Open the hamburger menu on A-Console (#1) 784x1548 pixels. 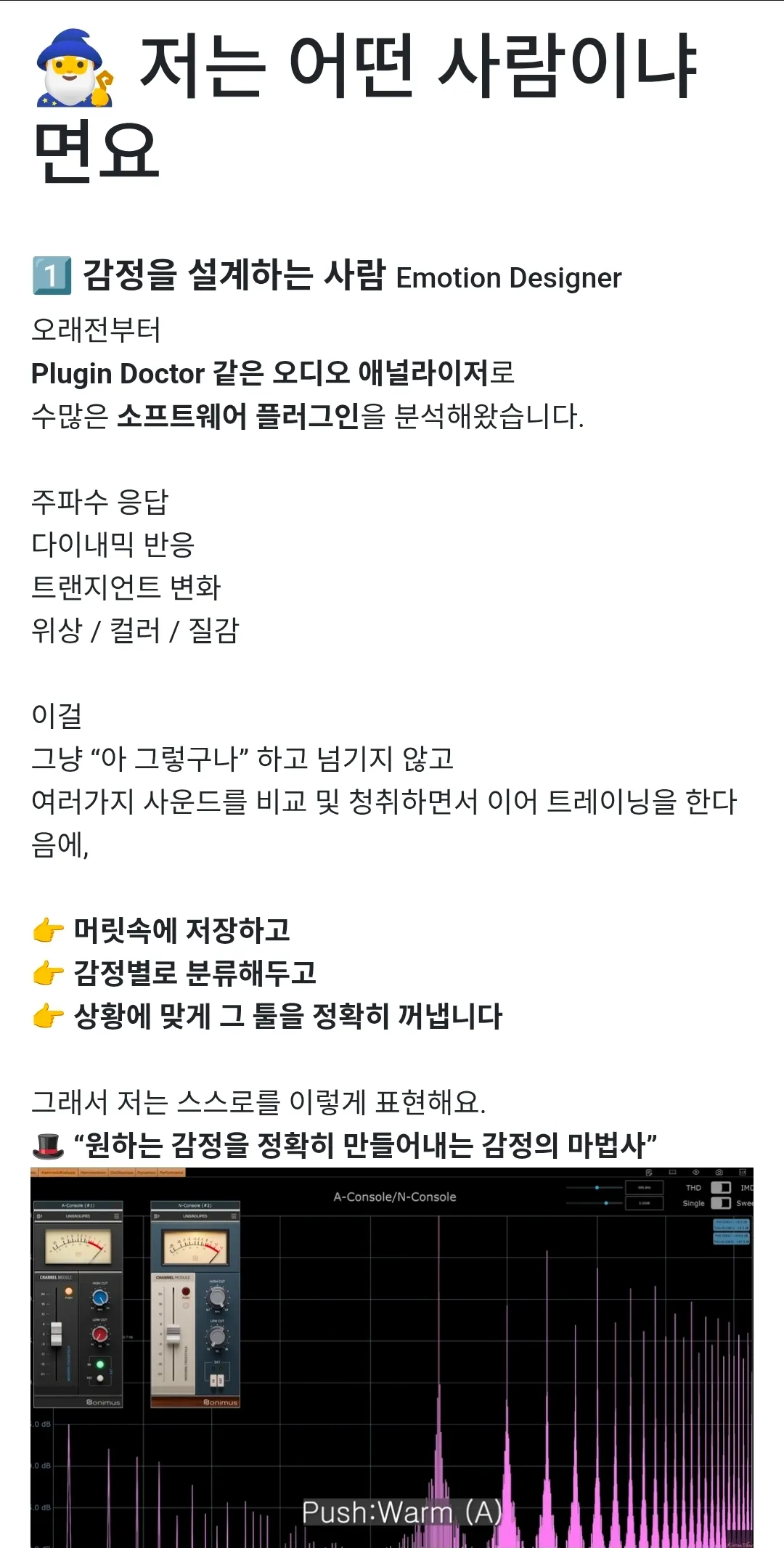pyautogui.click(x=117, y=1216)
